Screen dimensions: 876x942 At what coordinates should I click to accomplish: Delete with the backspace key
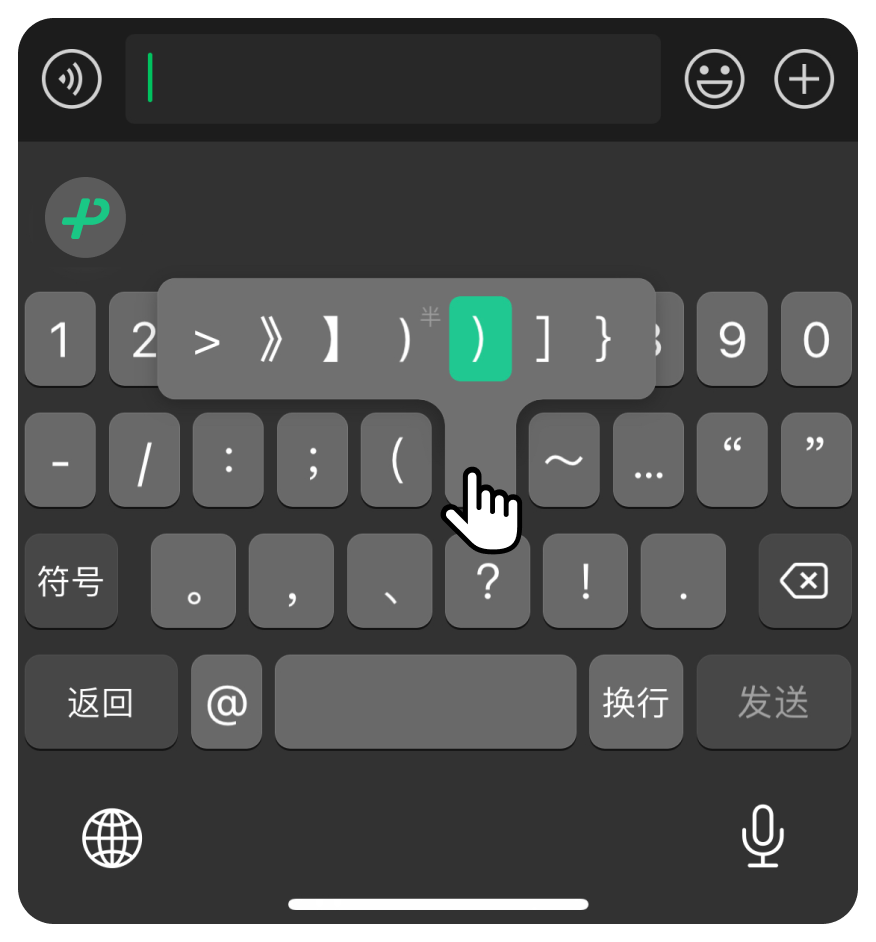(805, 581)
